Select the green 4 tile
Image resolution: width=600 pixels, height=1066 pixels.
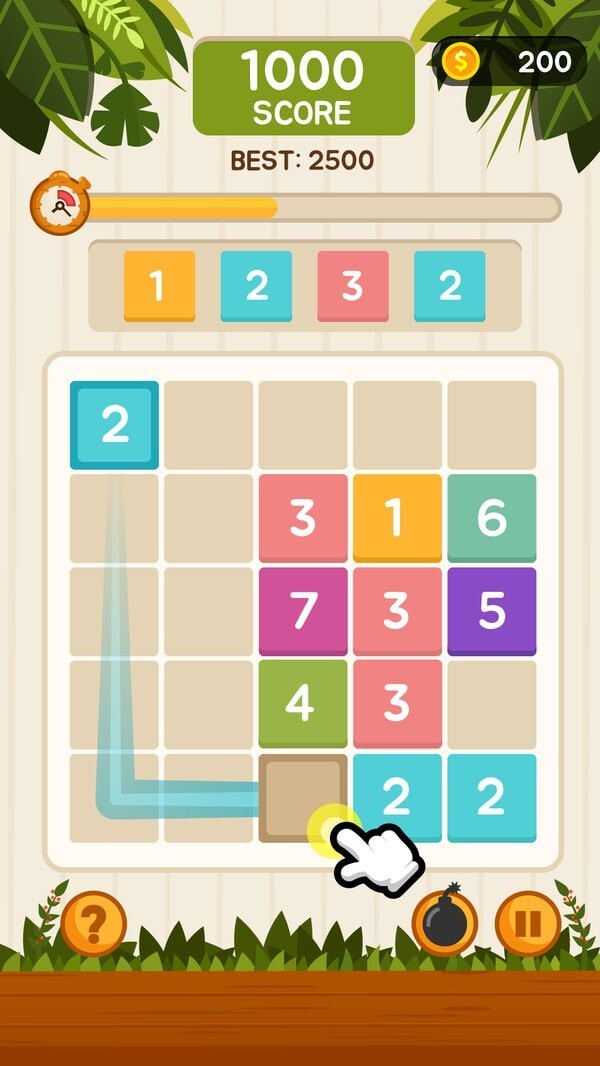(303, 703)
